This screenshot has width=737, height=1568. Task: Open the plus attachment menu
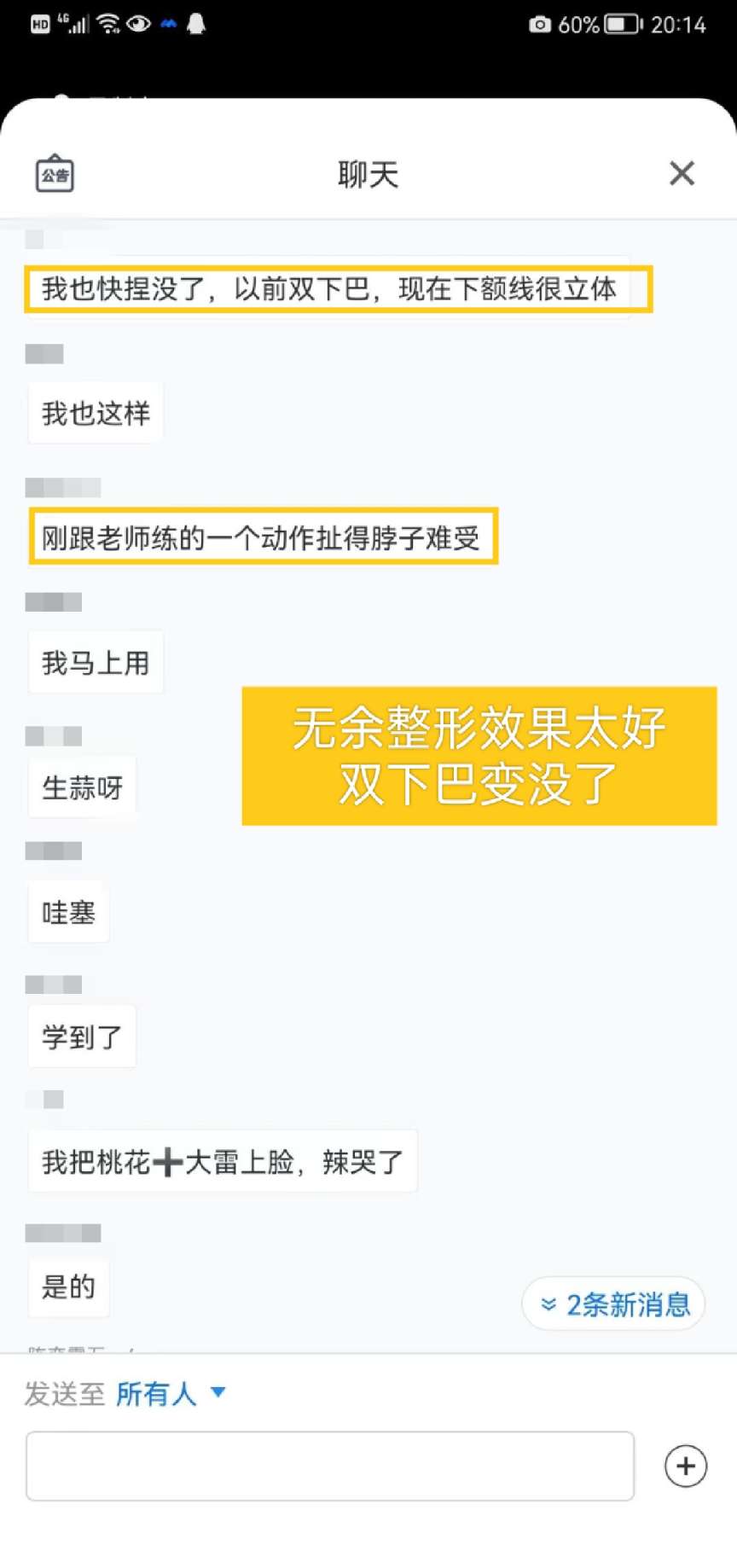[x=686, y=1466]
